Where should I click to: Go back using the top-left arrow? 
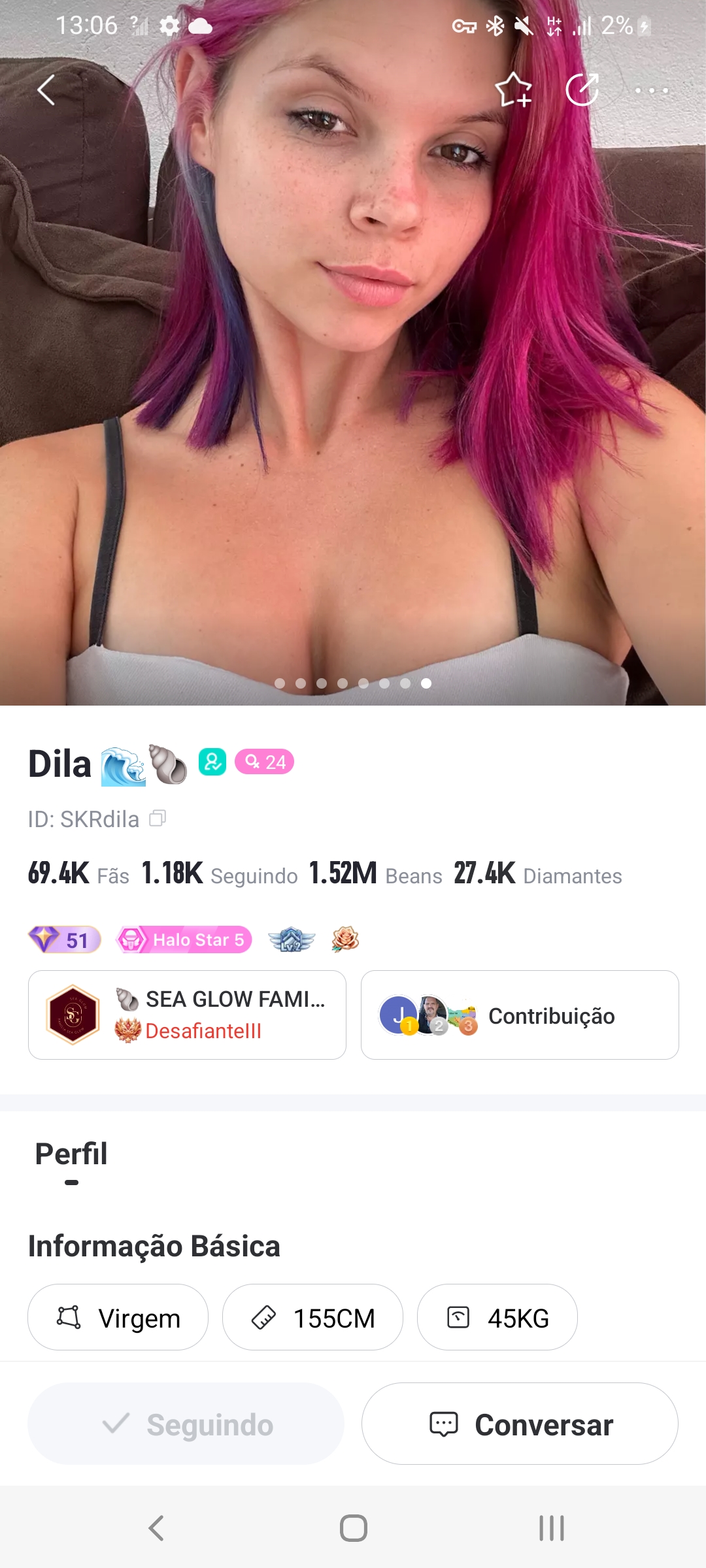(x=46, y=90)
